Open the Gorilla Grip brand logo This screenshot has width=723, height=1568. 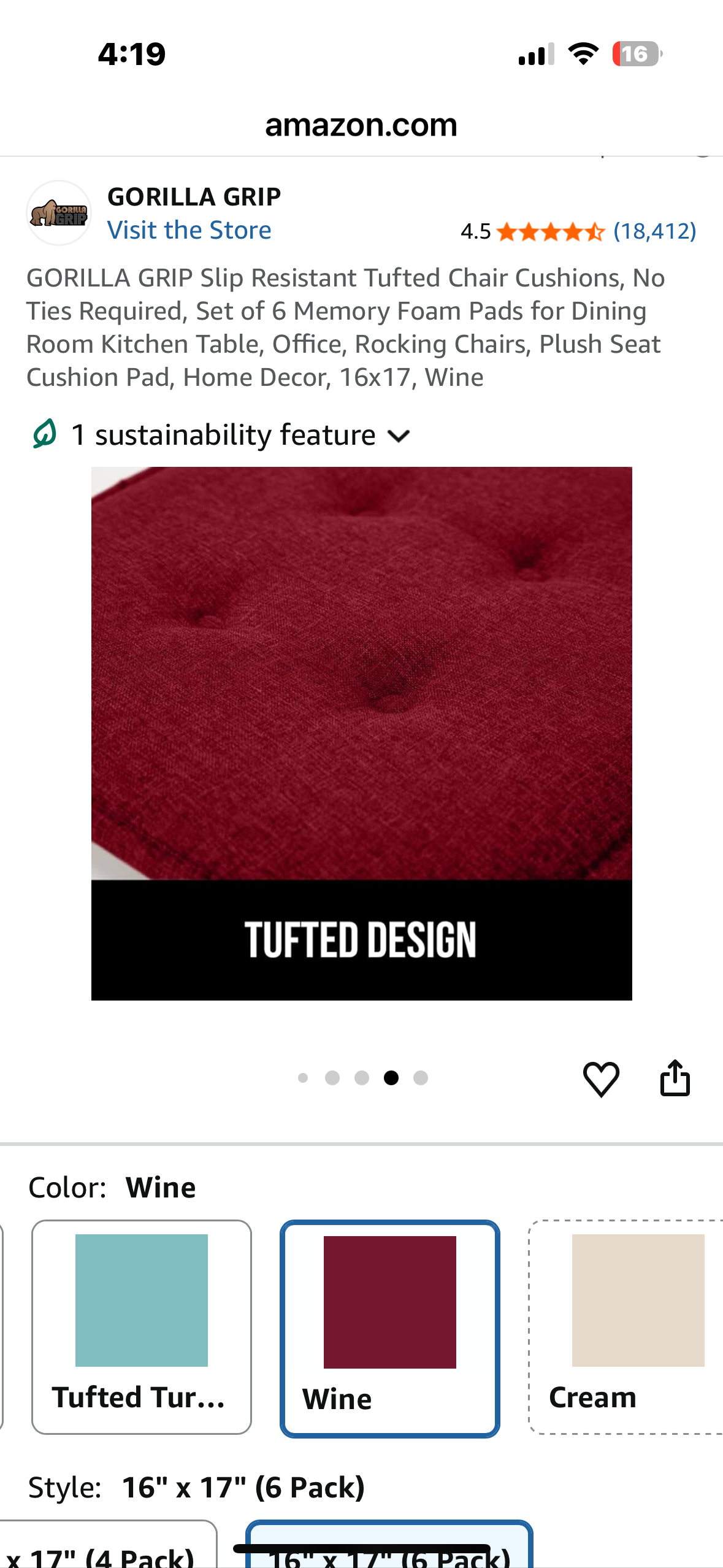click(59, 213)
